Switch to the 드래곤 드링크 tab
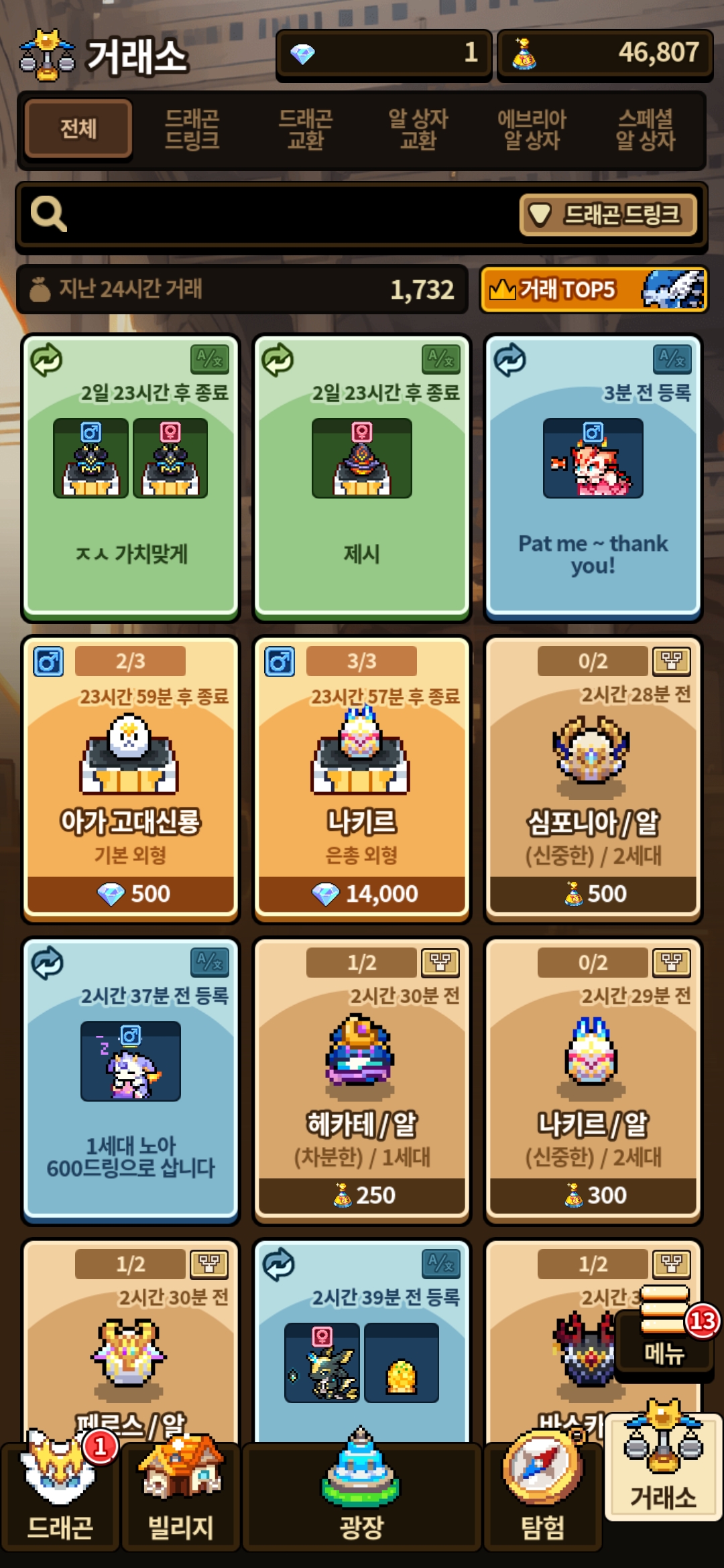The image size is (724, 1568). (192, 129)
